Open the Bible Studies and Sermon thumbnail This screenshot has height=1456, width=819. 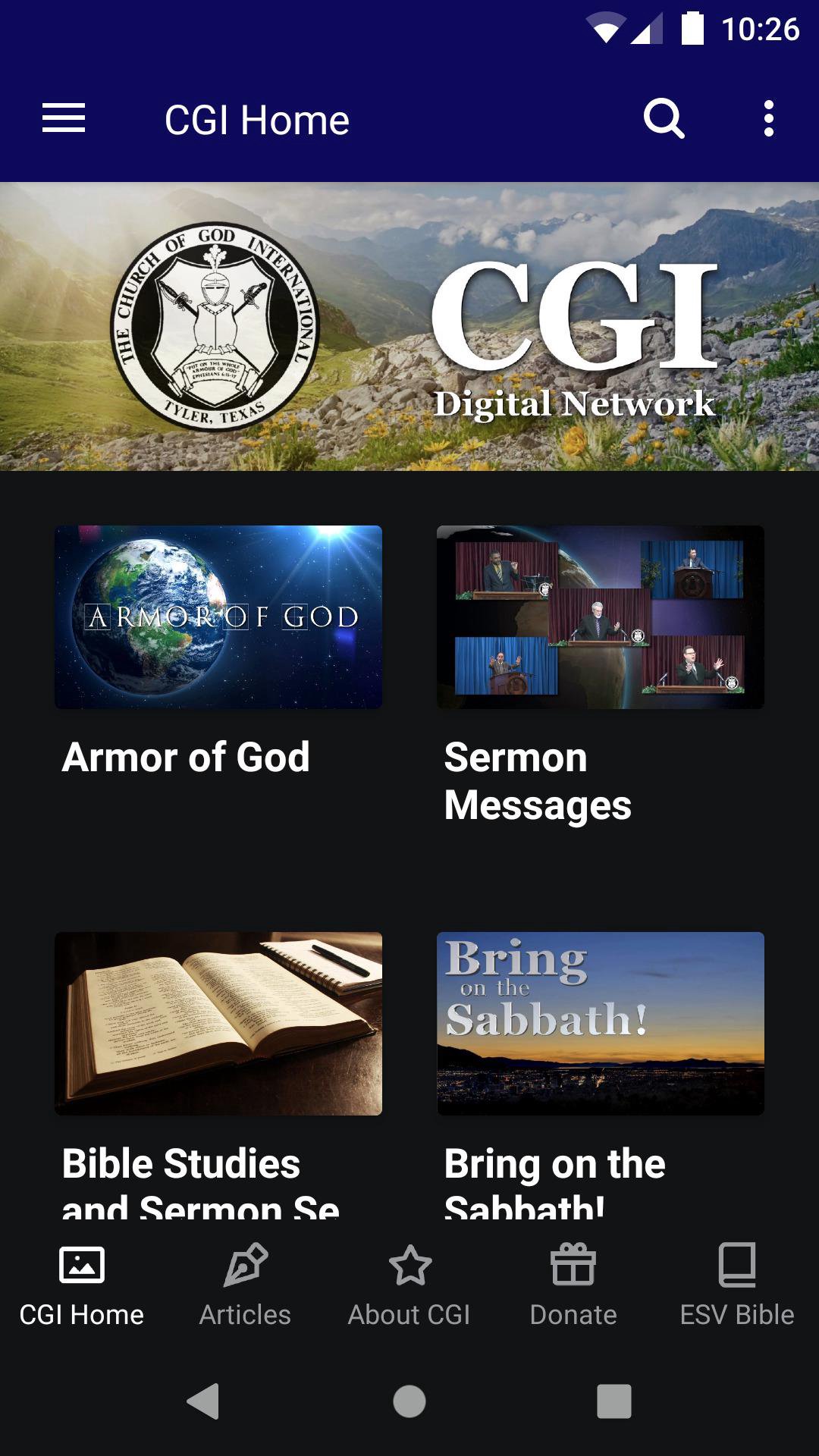point(218,1022)
